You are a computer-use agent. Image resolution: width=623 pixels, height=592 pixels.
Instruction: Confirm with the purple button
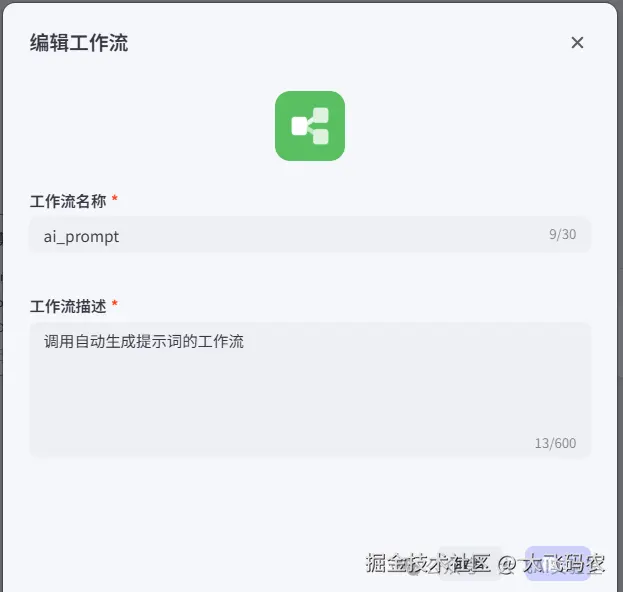coord(557,563)
